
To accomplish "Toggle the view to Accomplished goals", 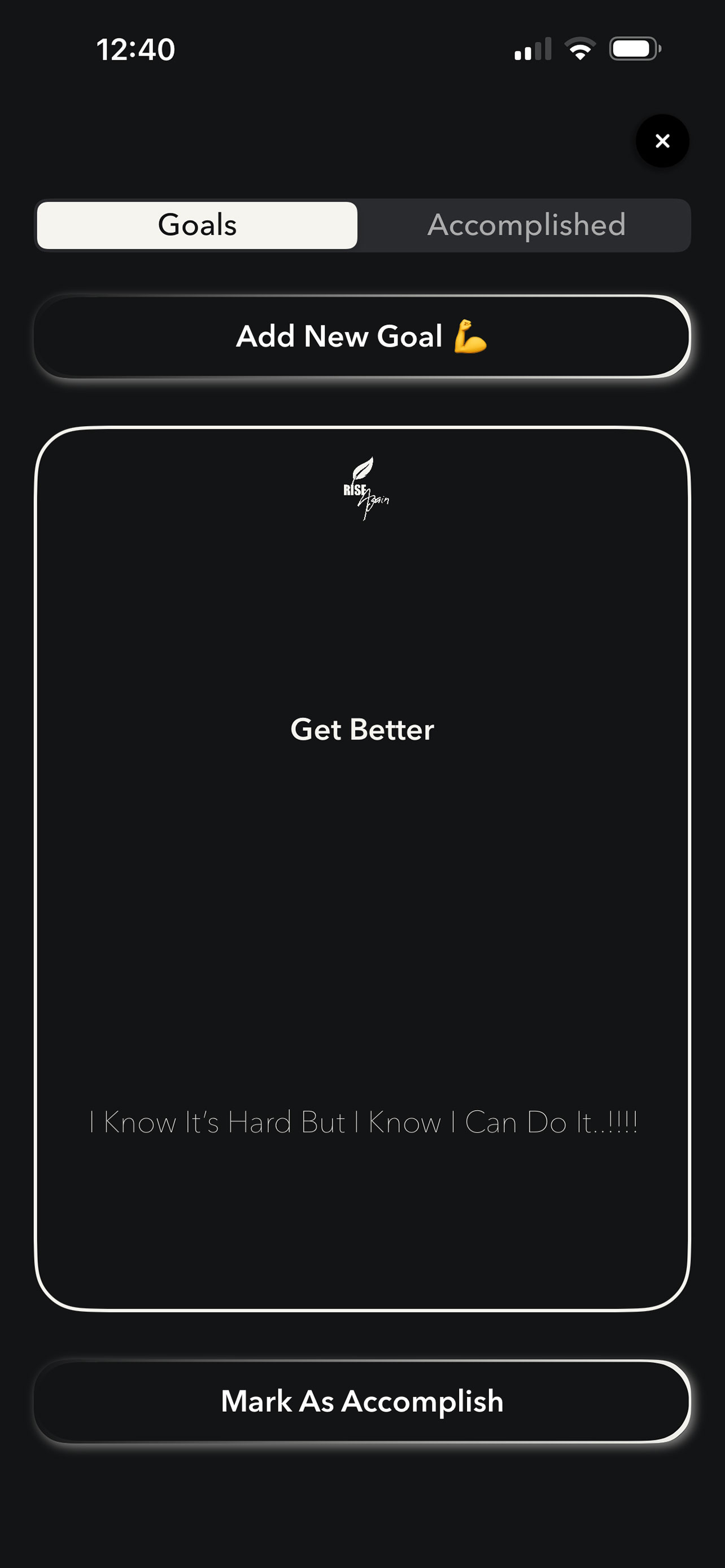I will coord(526,225).
